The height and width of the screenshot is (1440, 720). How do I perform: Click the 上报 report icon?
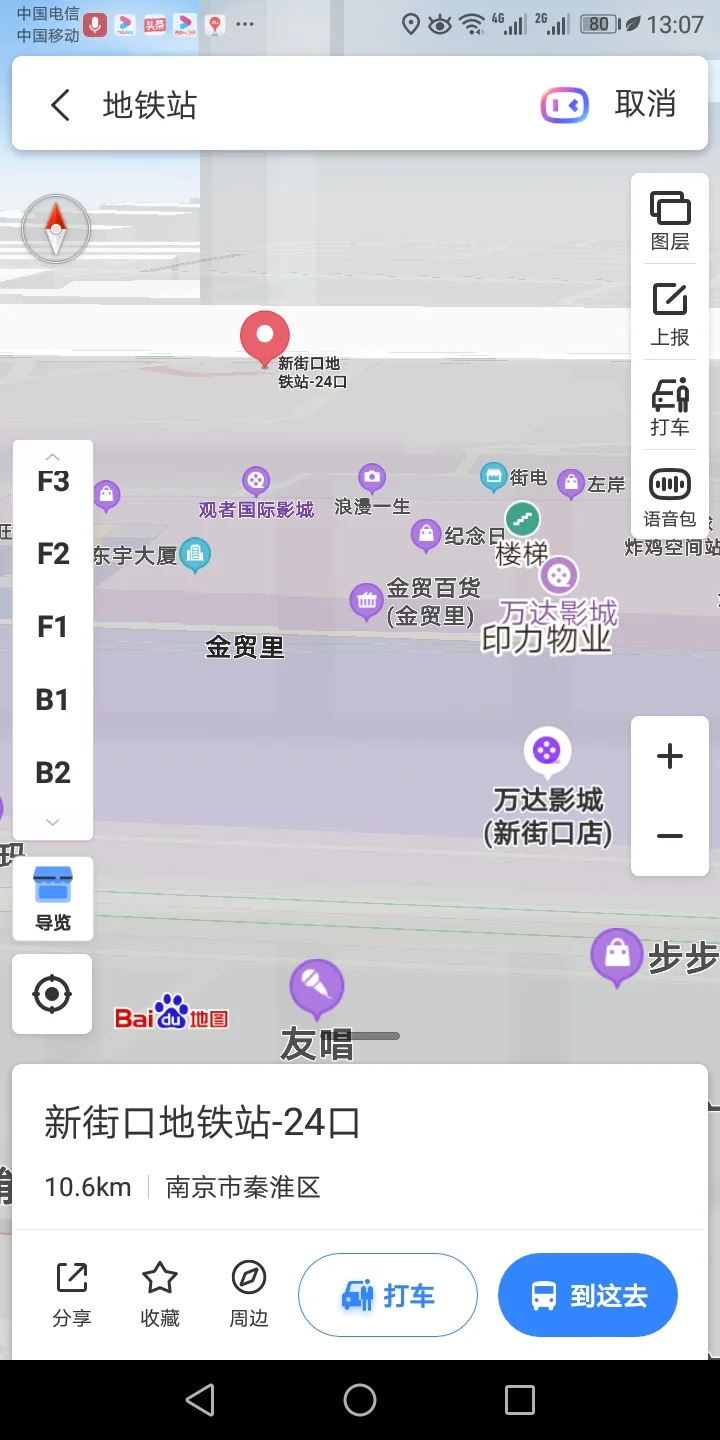pos(669,312)
